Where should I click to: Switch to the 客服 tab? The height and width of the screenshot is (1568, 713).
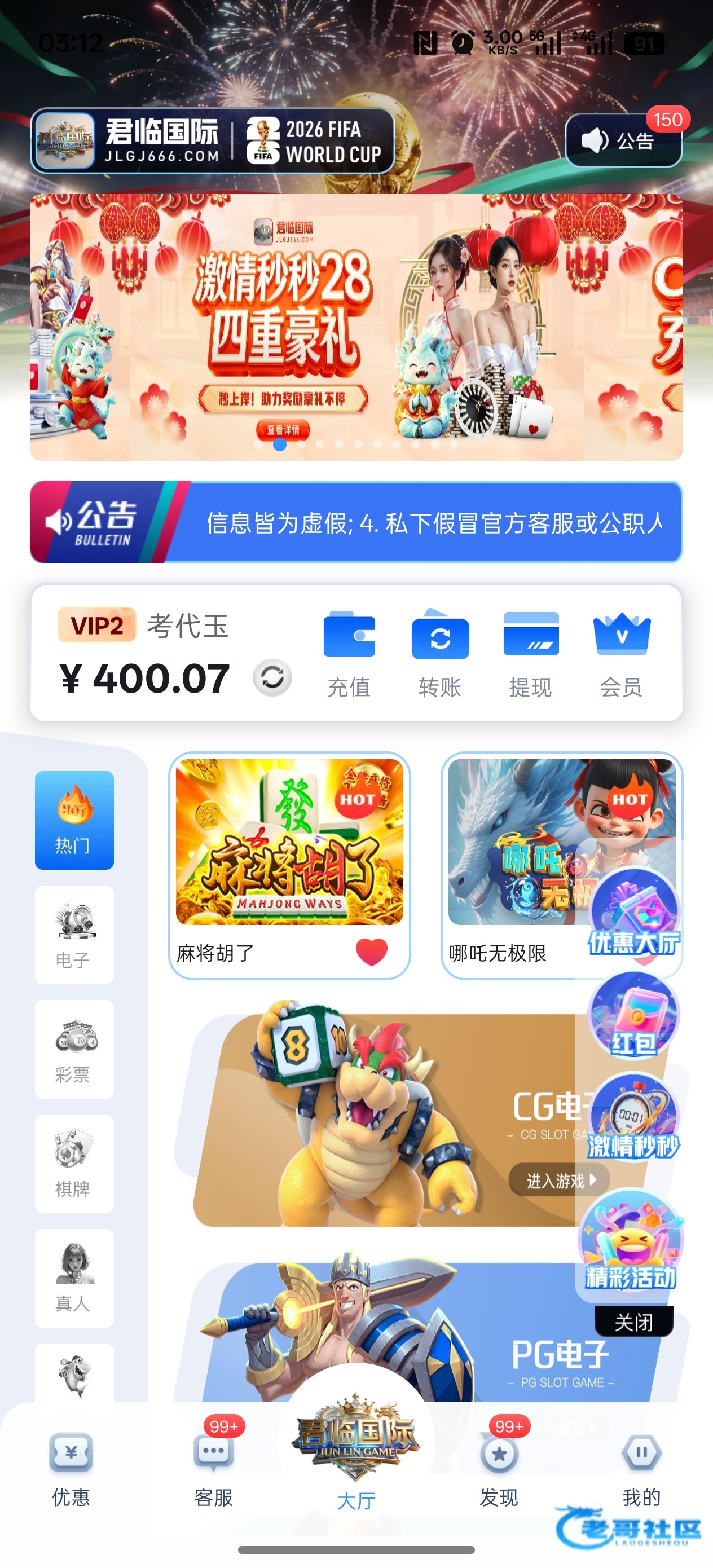pyautogui.click(x=213, y=1468)
